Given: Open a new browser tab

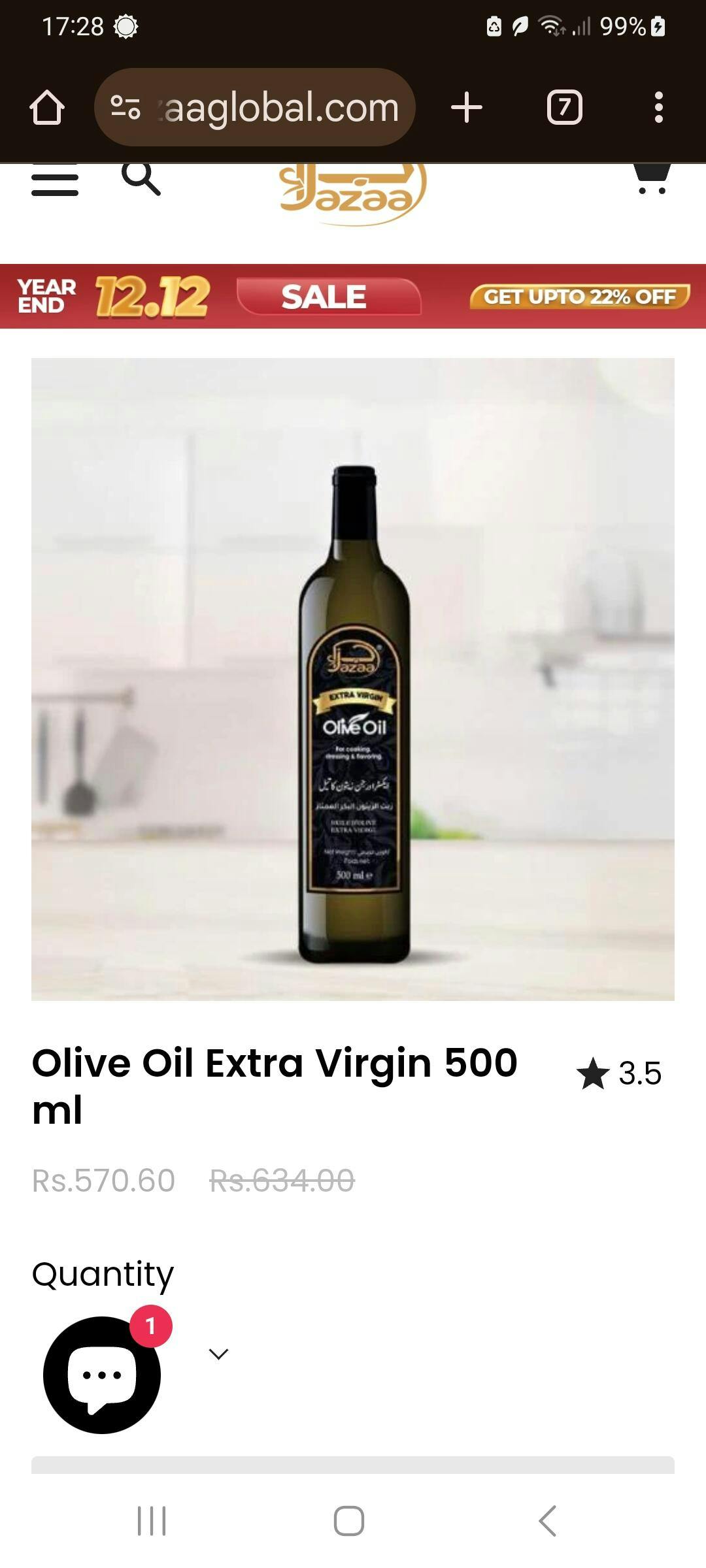Looking at the screenshot, I should tap(467, 107).
